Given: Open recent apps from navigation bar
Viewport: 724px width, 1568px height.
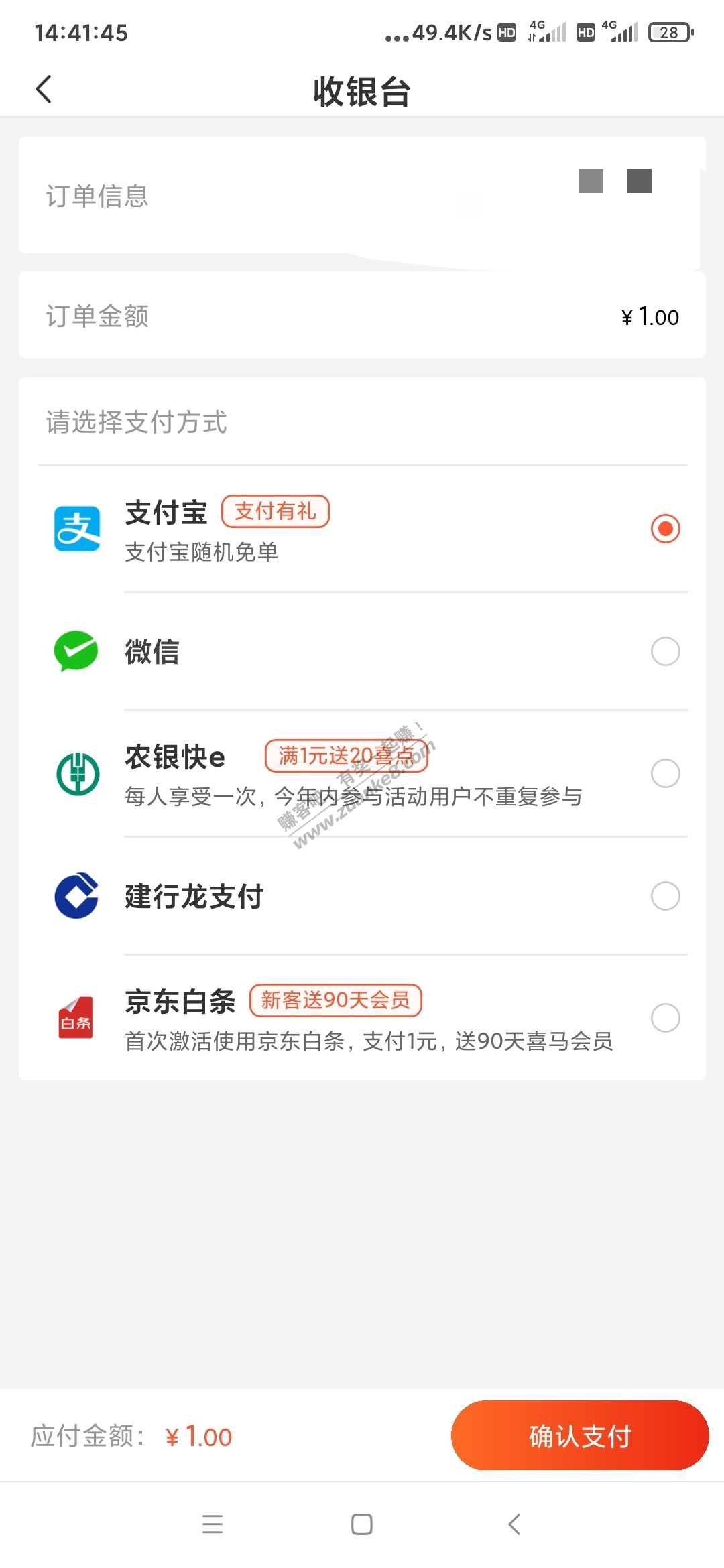Looking at the screenshot, I should pos(213,1524).
